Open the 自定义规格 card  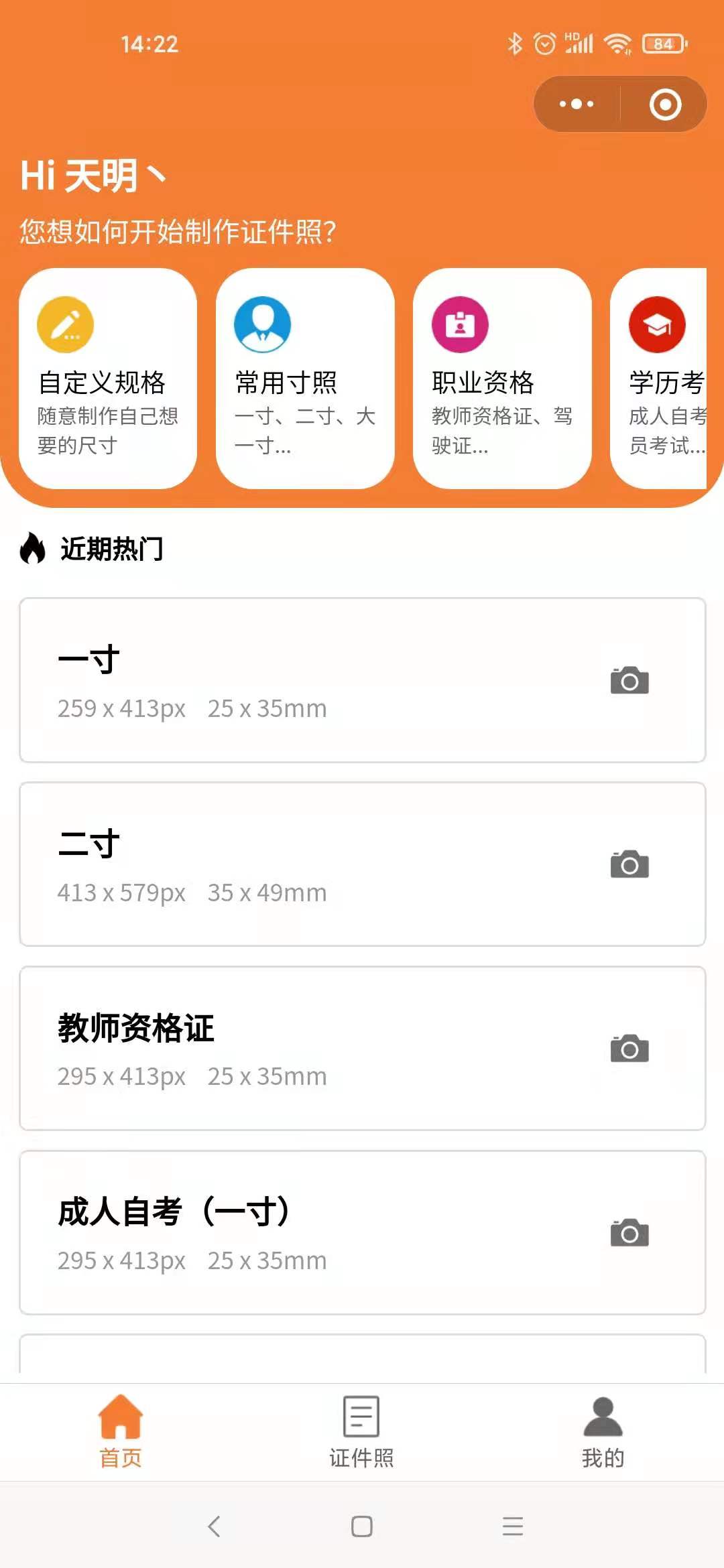pos(108,379)
